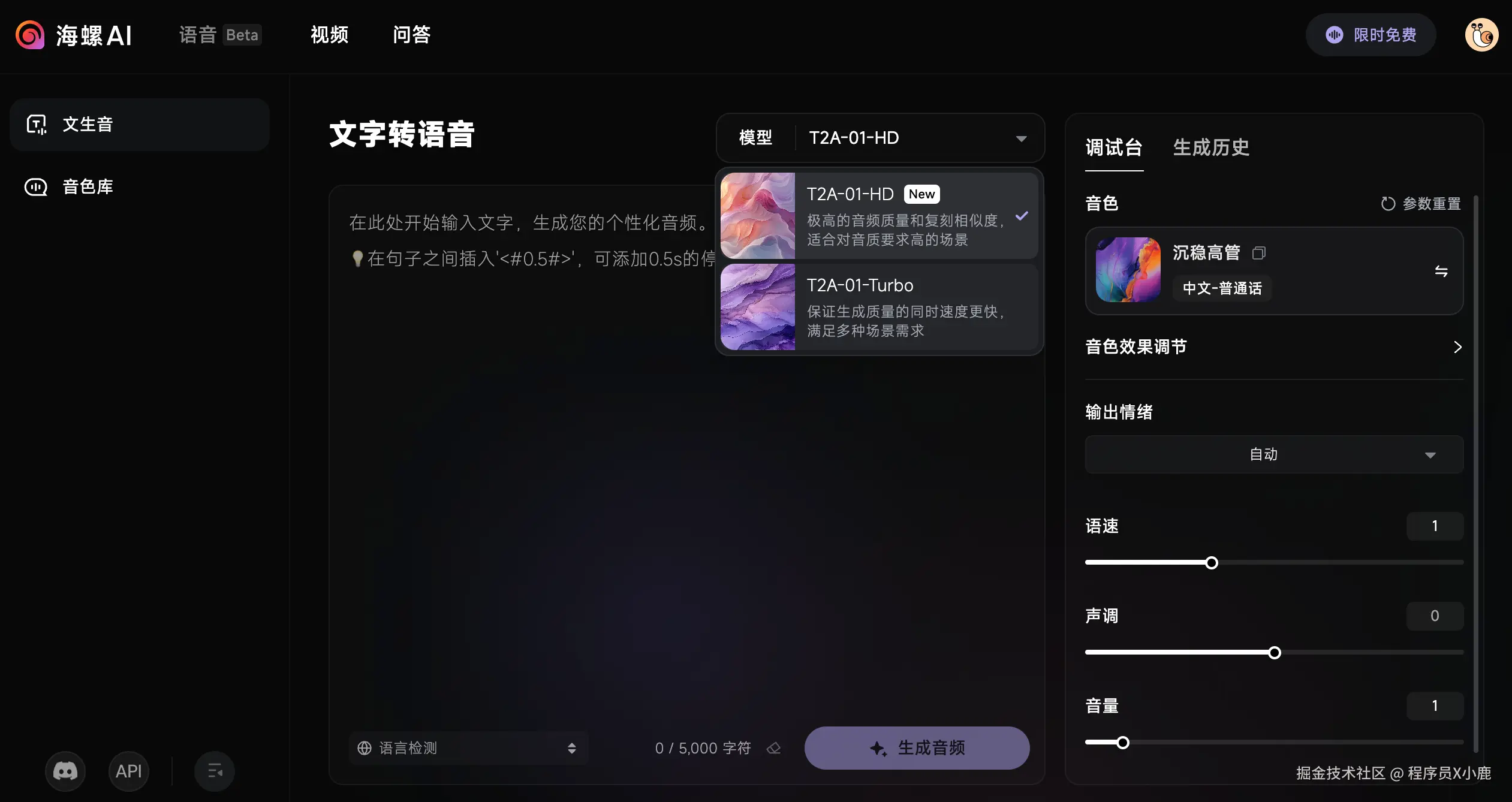Switch to the 视频 tab
This screenshot has height=802, width=1512.
coord(329,35)
